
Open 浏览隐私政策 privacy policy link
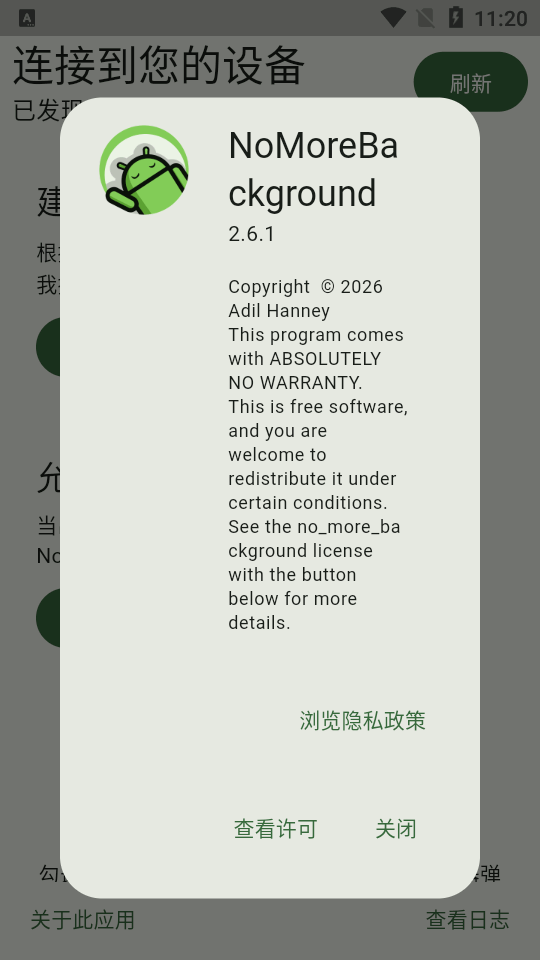pyautogui.click(x=362, y=721)
